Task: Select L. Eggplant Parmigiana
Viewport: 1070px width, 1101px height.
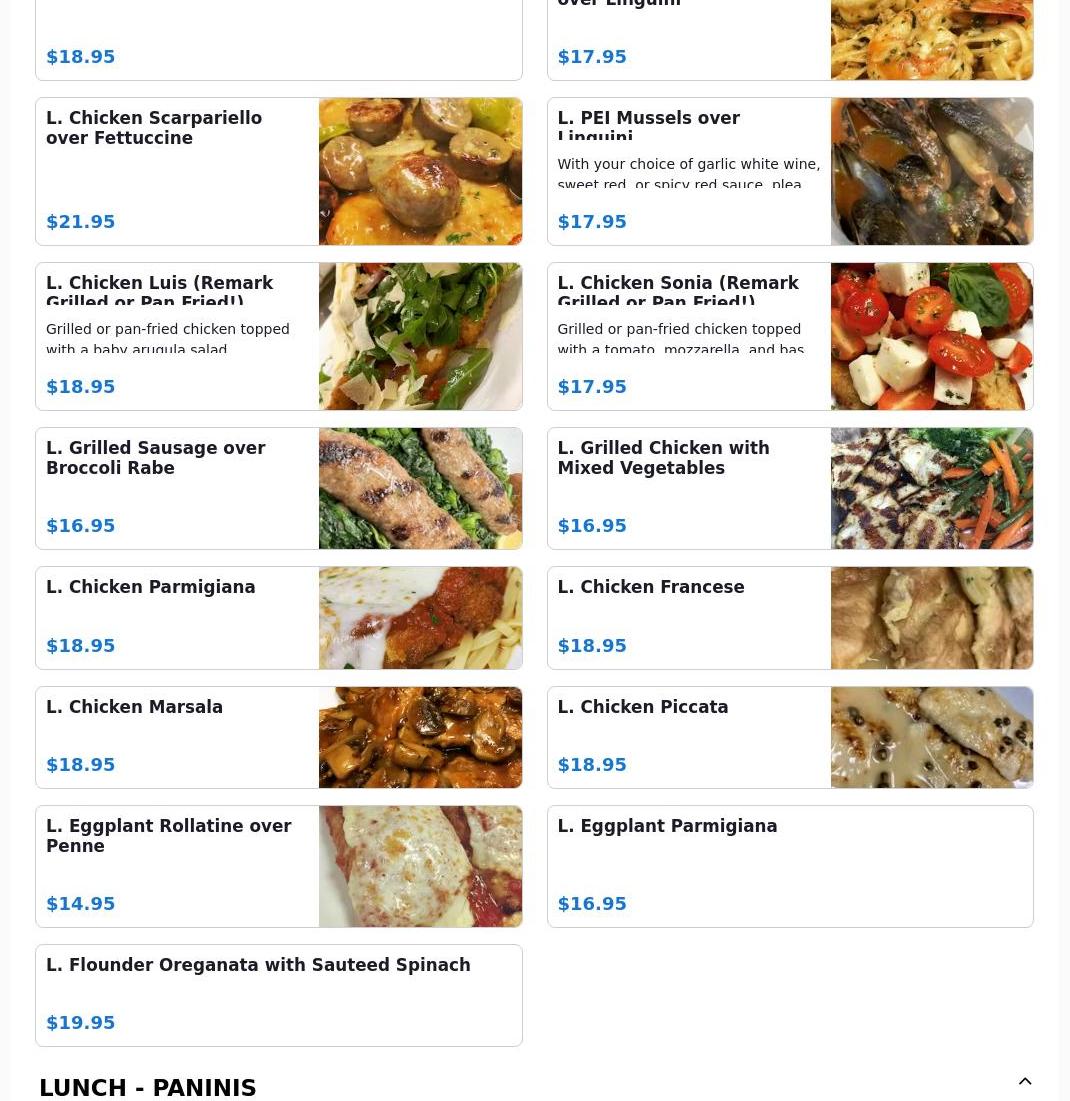Action: [x=789, y=866]
